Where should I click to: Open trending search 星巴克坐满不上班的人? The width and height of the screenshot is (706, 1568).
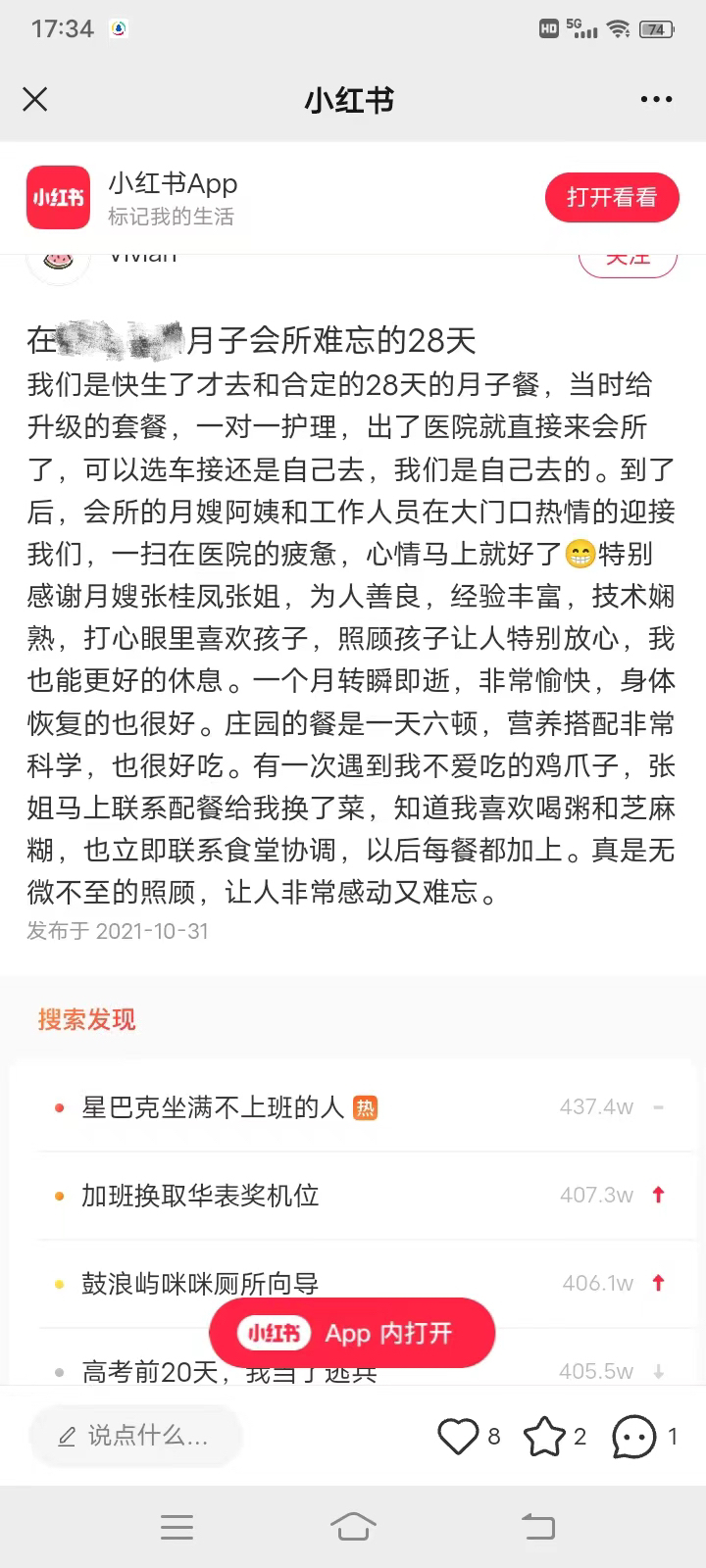[x=353, y=1107]
